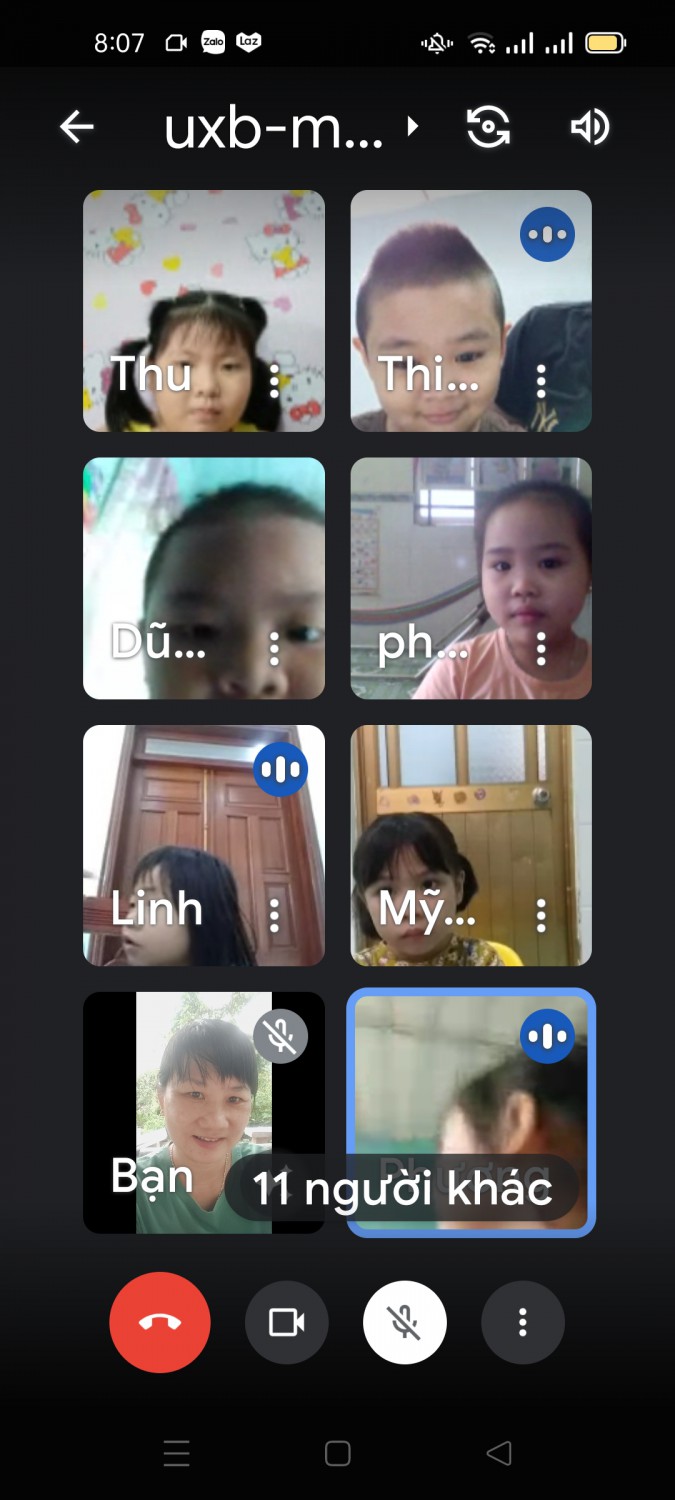Show the 11 người khác participants
This screenshot has width=675, height=1500.
click(x=402, y=1189)
